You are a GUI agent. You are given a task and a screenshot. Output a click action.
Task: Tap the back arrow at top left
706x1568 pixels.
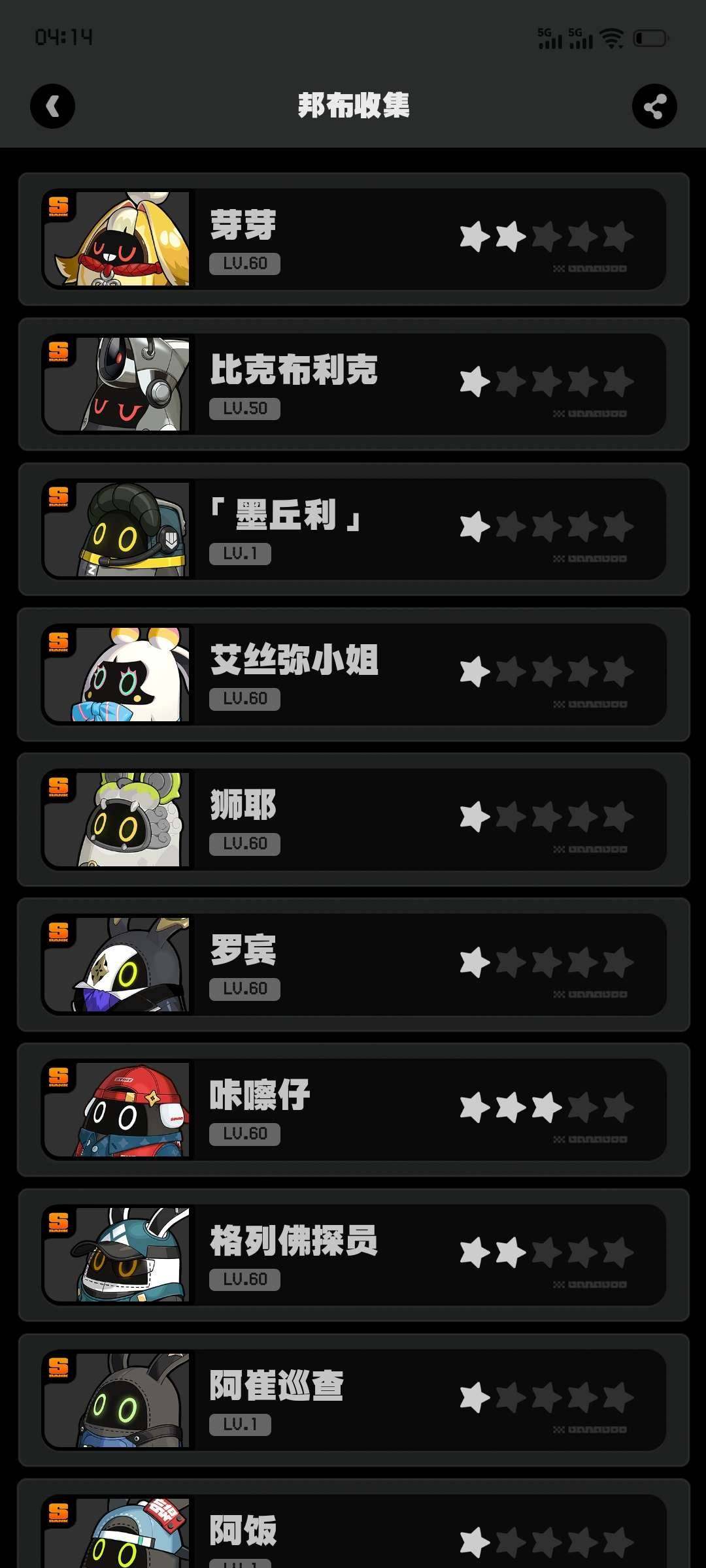pos(52,106)
